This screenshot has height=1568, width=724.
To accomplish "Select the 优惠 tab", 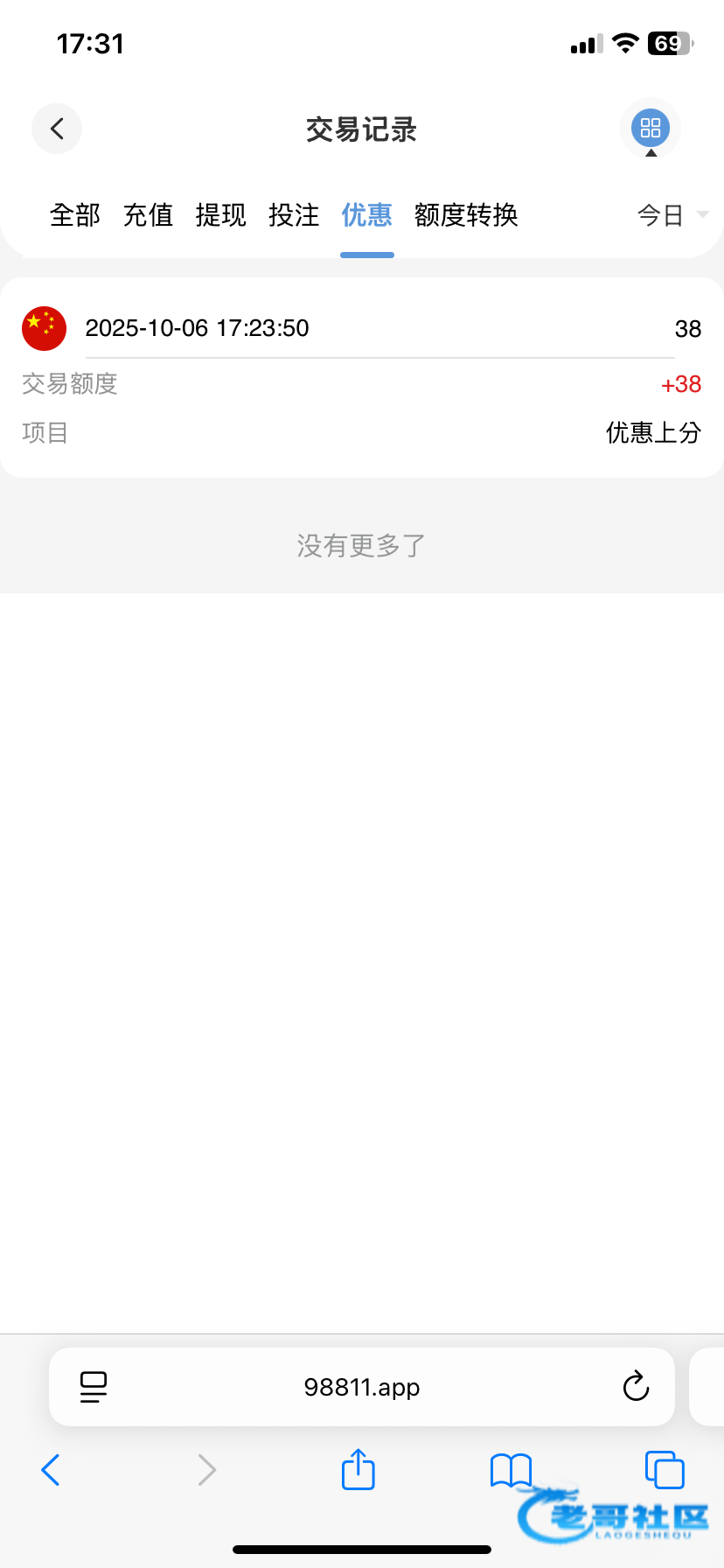I will (x=366, y=215).
